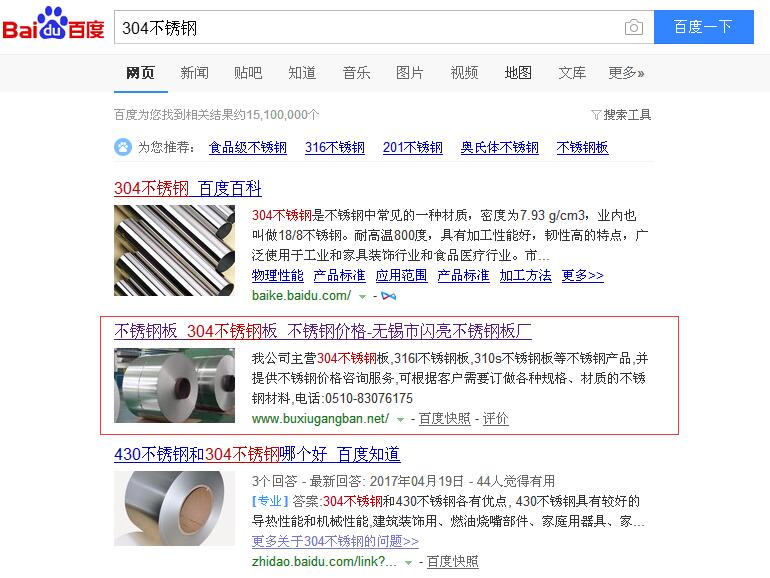Switch to the 地图 tab
770x578 pixels.
pos(518,73)
